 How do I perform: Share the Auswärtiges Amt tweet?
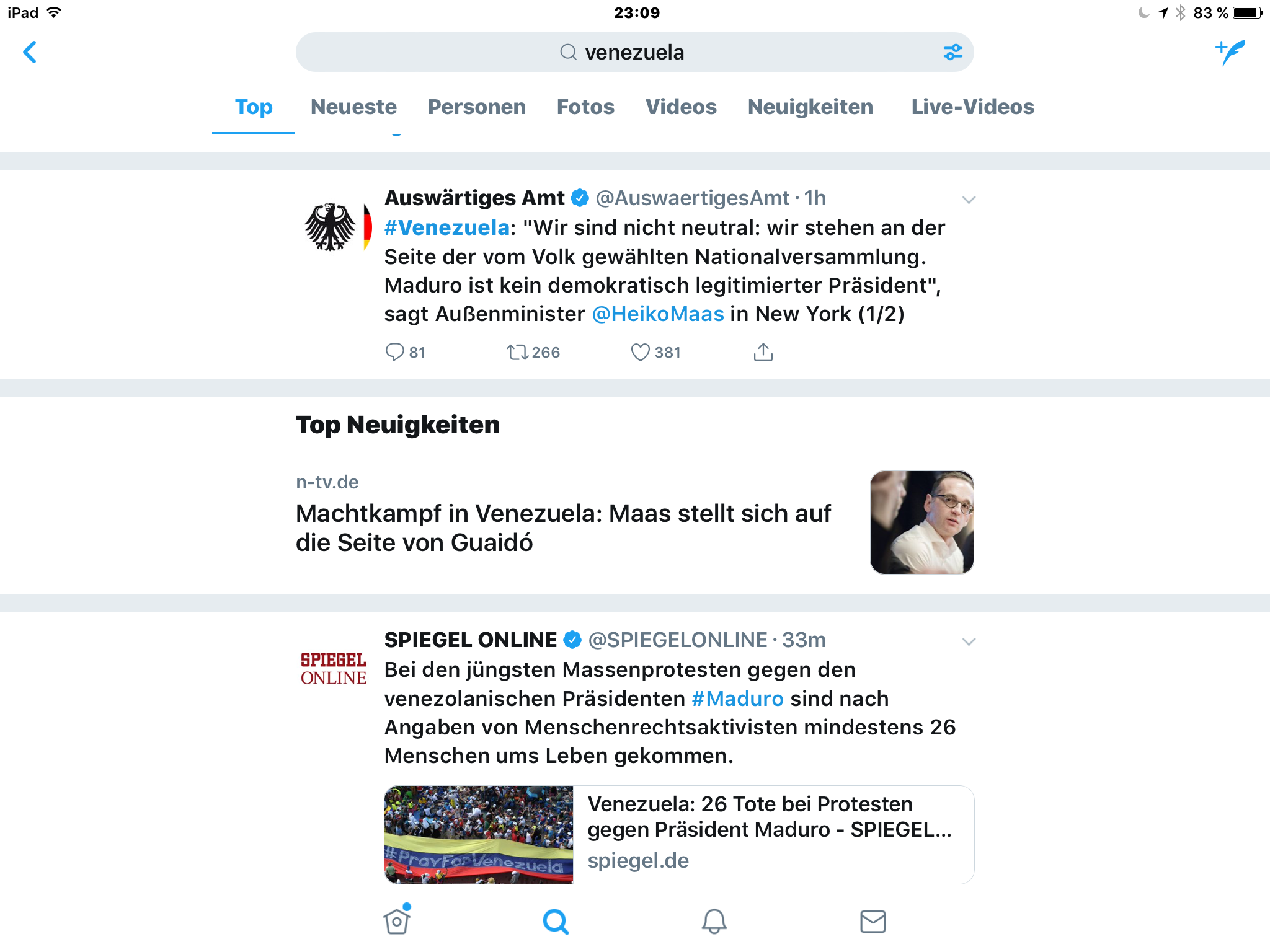point(763,352)
